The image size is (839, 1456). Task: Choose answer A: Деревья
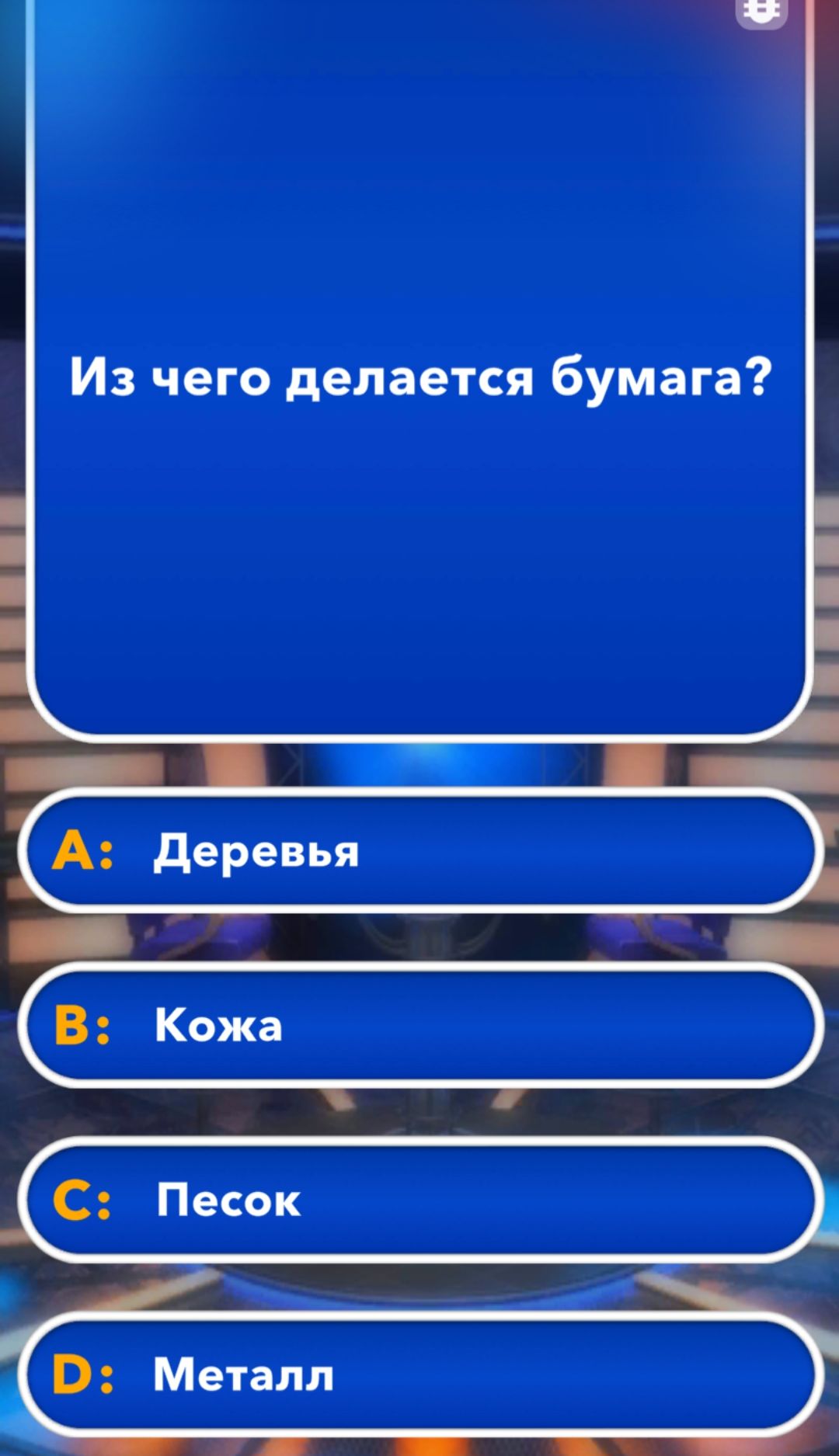(x=419, y=850)
